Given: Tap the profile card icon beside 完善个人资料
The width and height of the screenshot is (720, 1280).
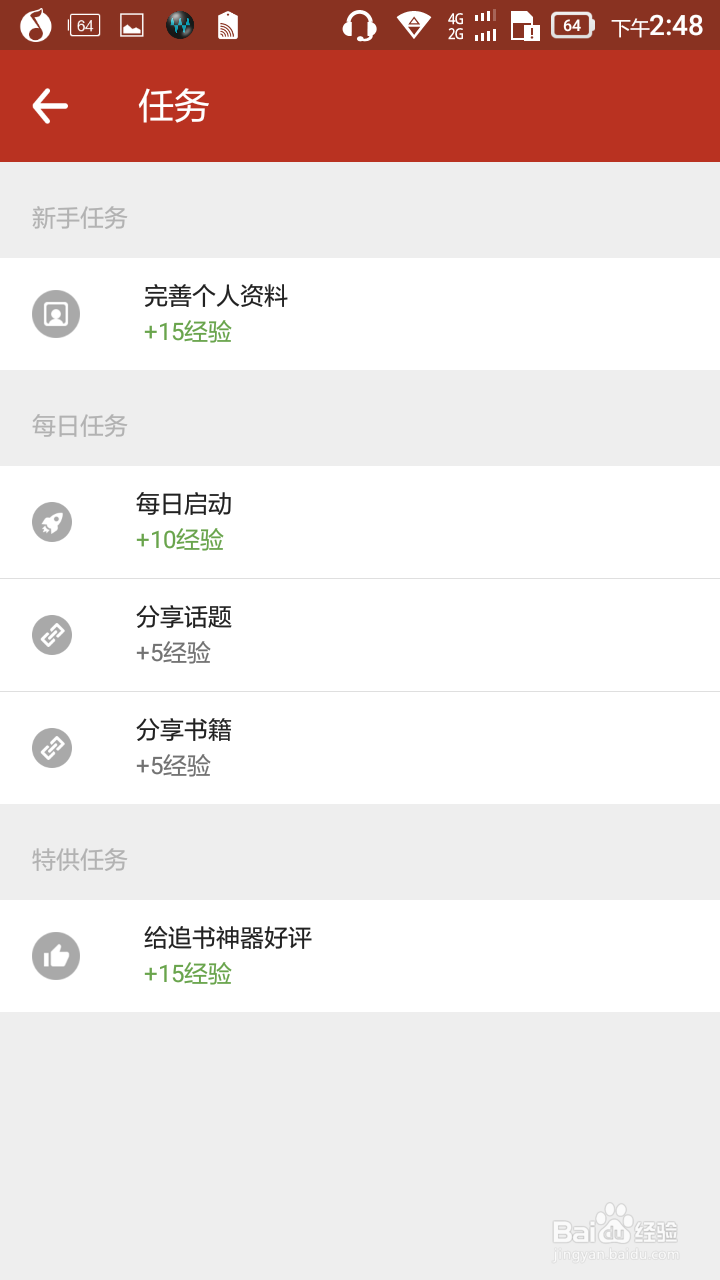Looking at the screenshot, I should click(55, 313).
